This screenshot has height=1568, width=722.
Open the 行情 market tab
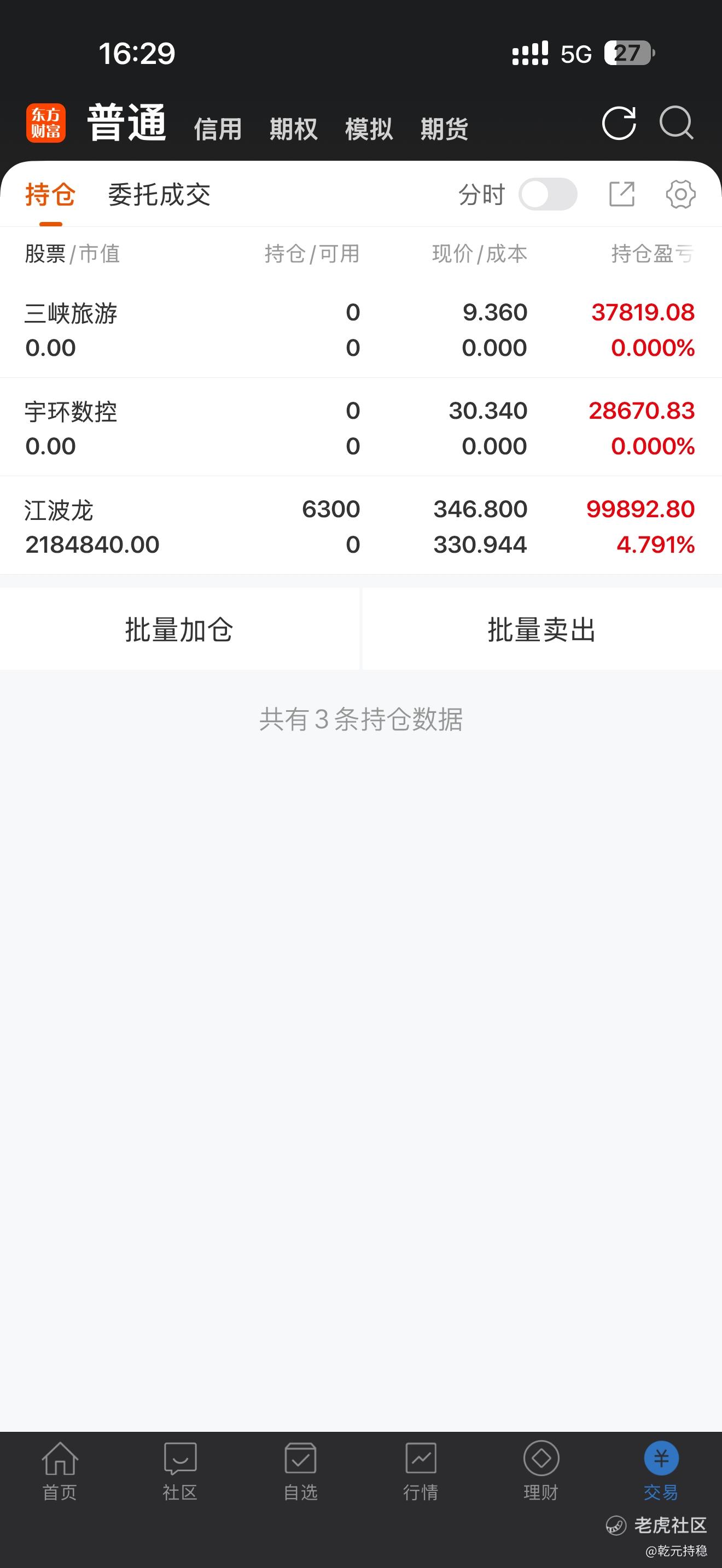(420, 1470)
